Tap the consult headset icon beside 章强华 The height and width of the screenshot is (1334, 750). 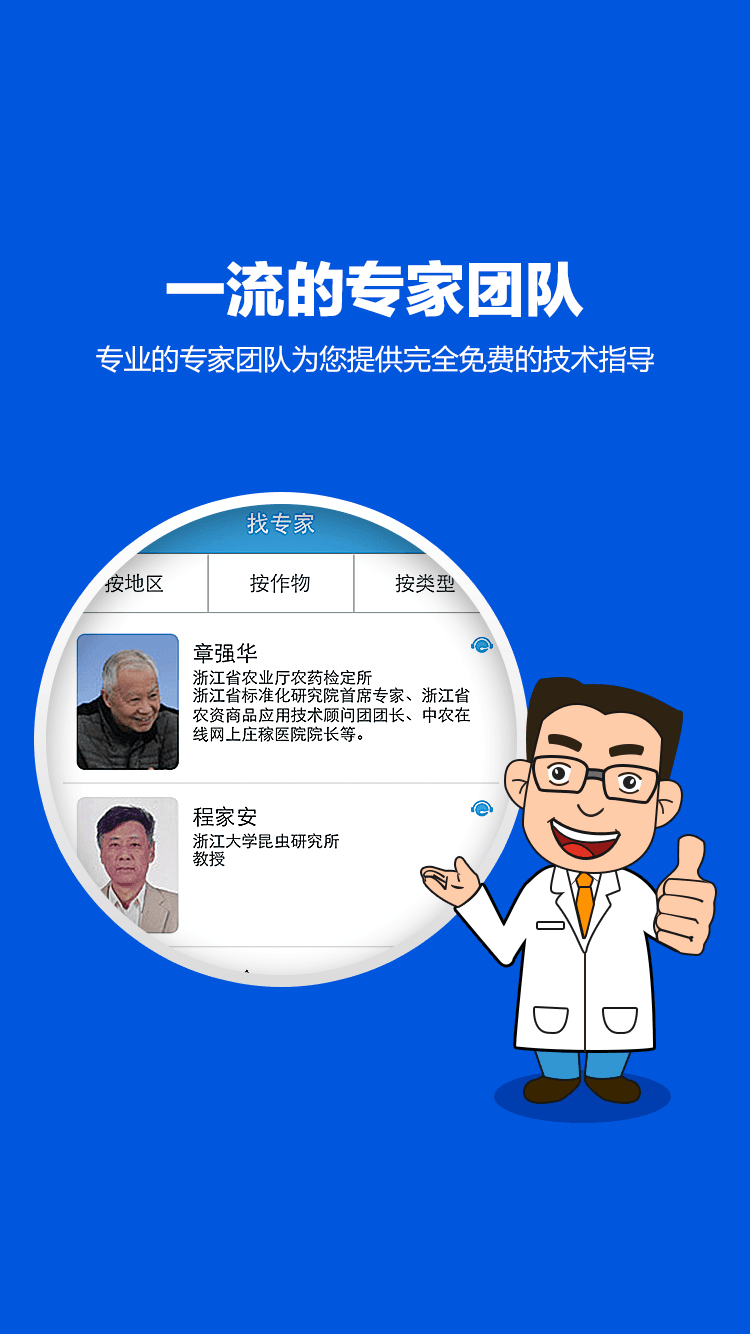[482, 646]
